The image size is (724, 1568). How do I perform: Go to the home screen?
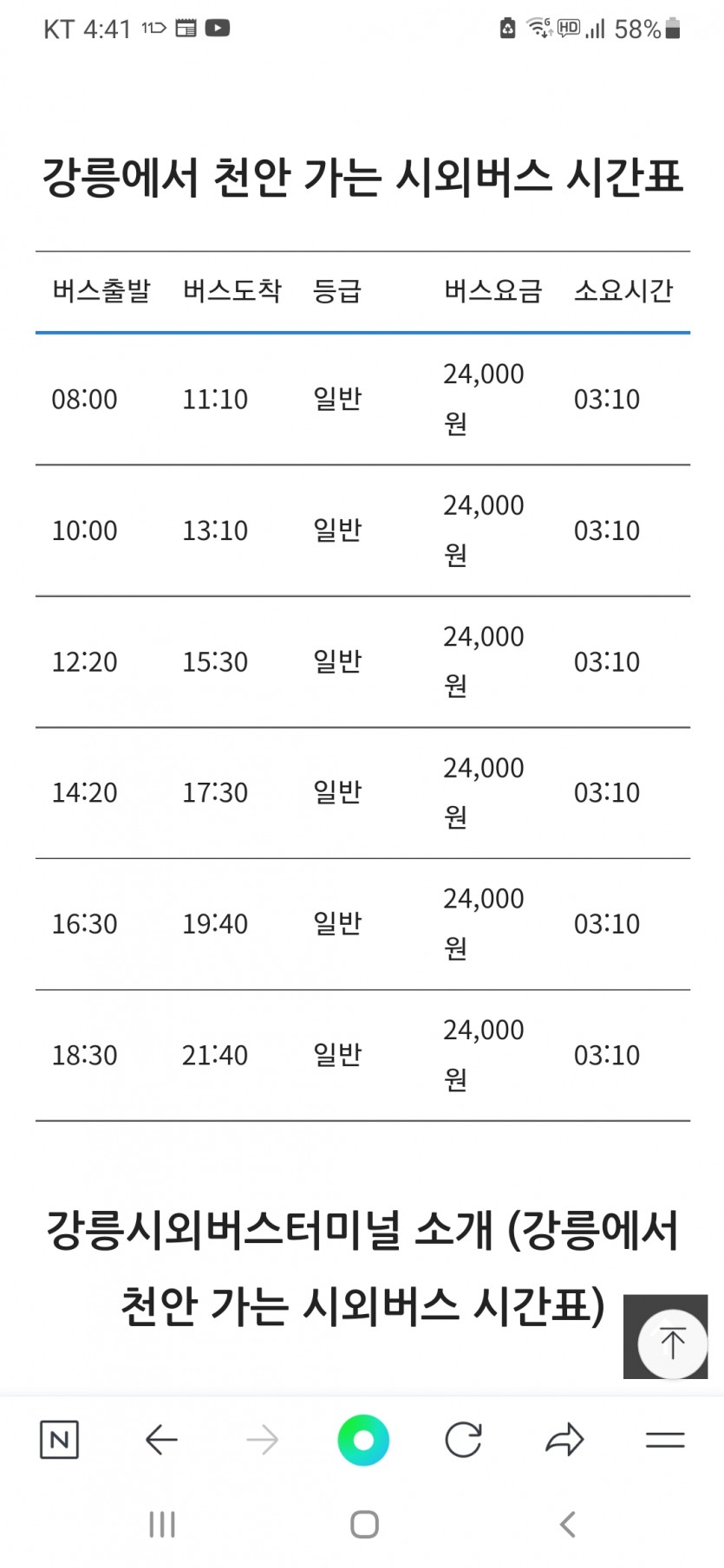pyautogui.click(x=364, y=1524)
